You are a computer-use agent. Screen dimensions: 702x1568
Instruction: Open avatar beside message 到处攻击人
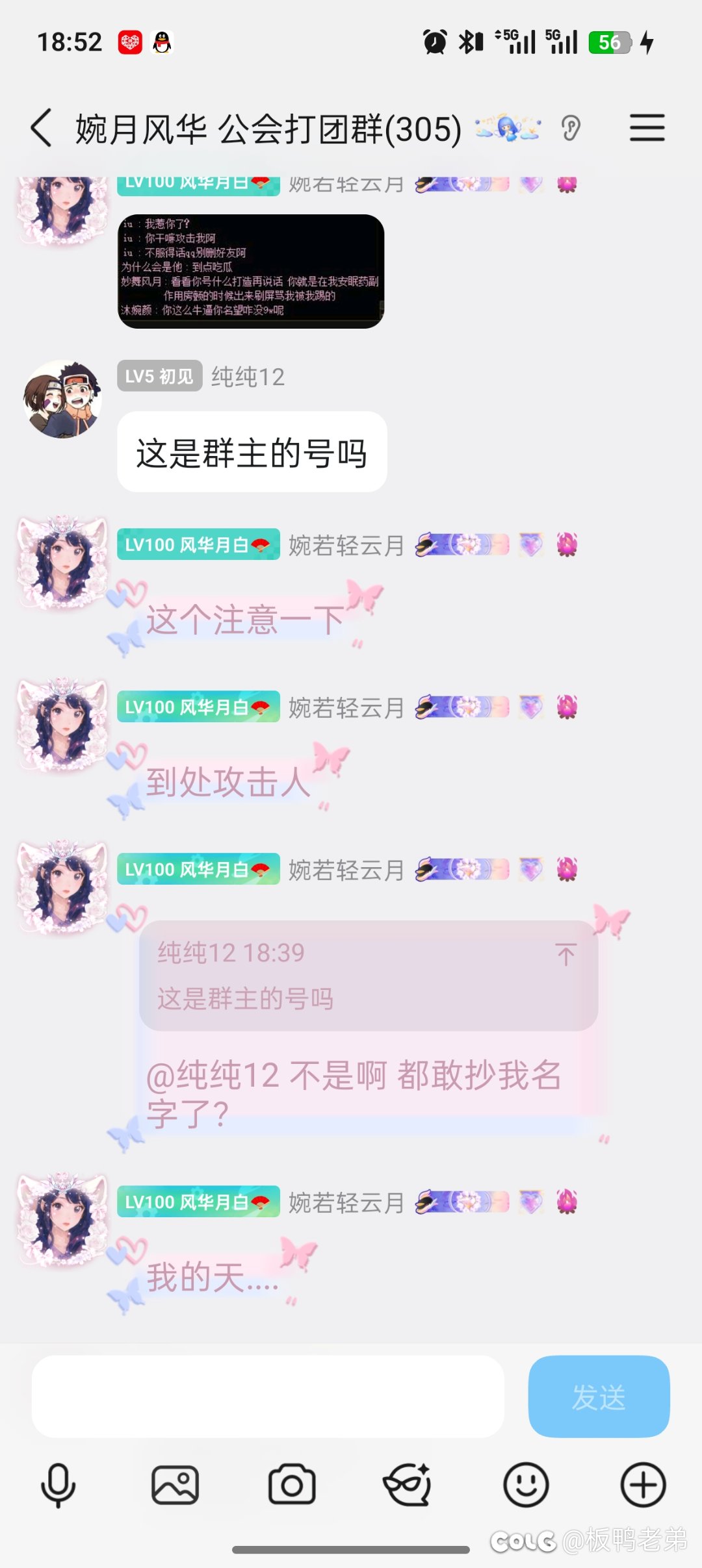62,726
